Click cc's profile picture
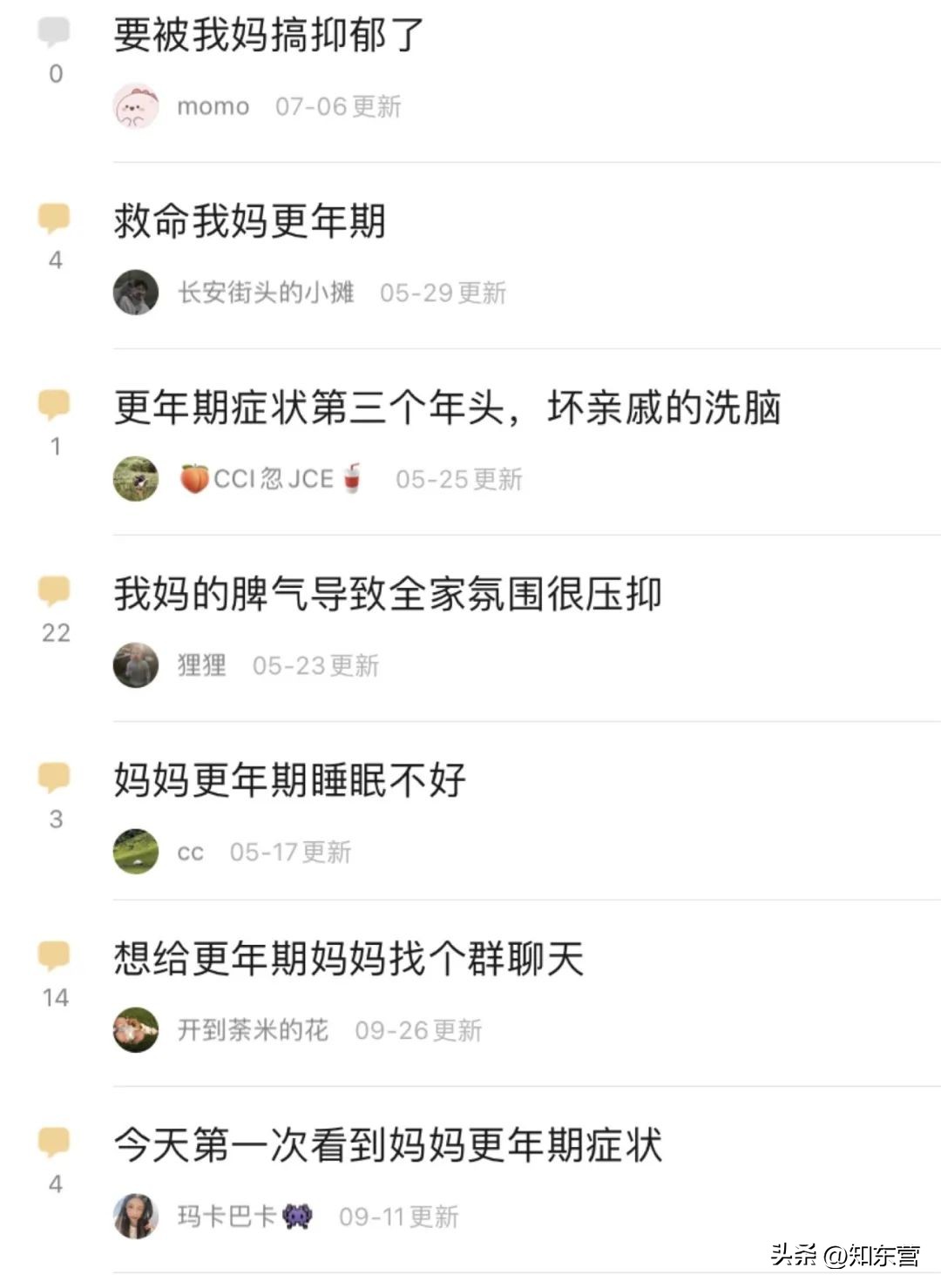Viewport: 941px width, 1288px height. pyautogui.click(x=137, y=853)
